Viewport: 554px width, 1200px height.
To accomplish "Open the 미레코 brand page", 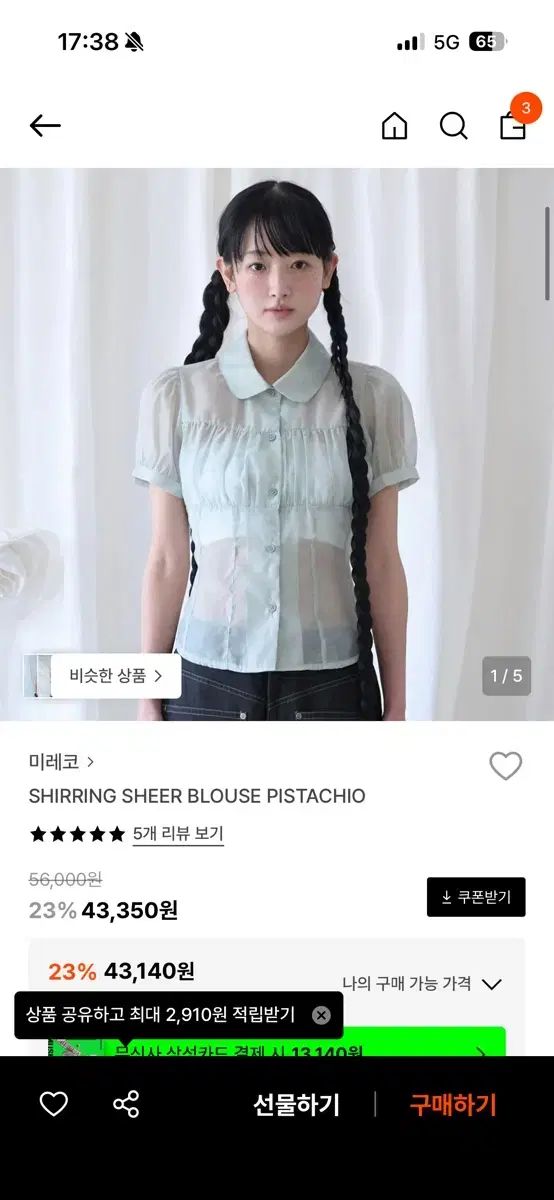I will pos(61,761).
